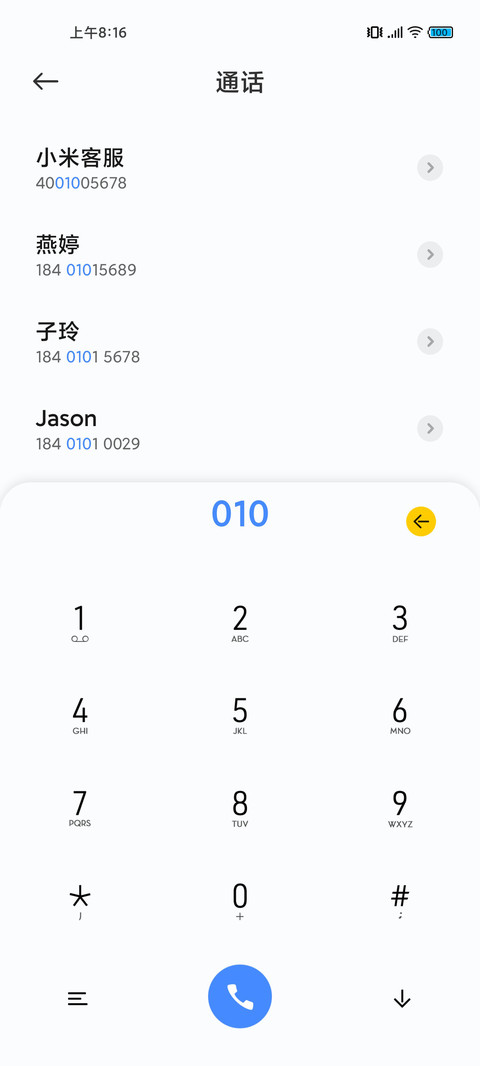
Task: Open details chevron for Jason
Action: pyautogui.click(x=430, y=428)
